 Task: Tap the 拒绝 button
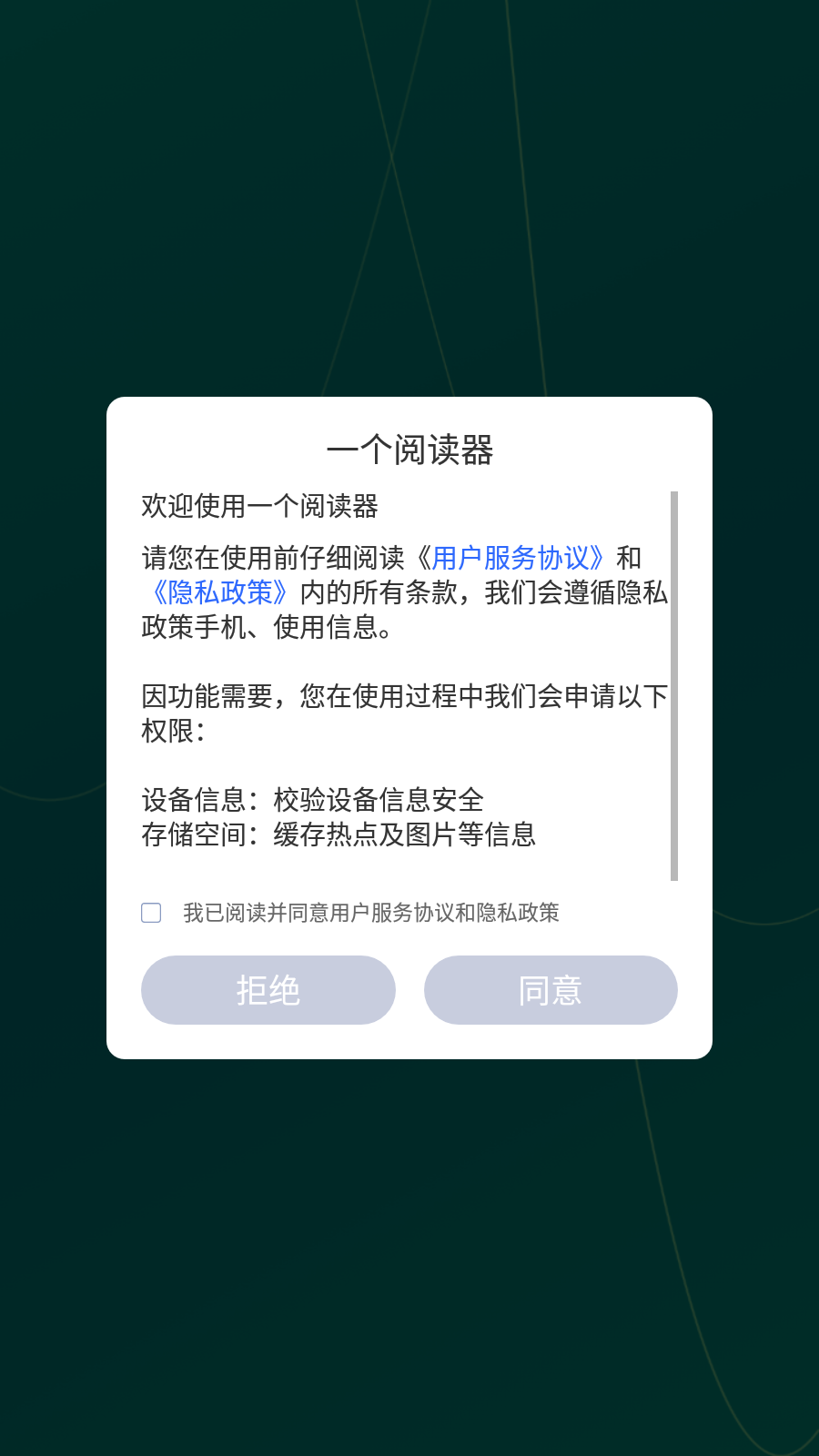tap(268, 990)
